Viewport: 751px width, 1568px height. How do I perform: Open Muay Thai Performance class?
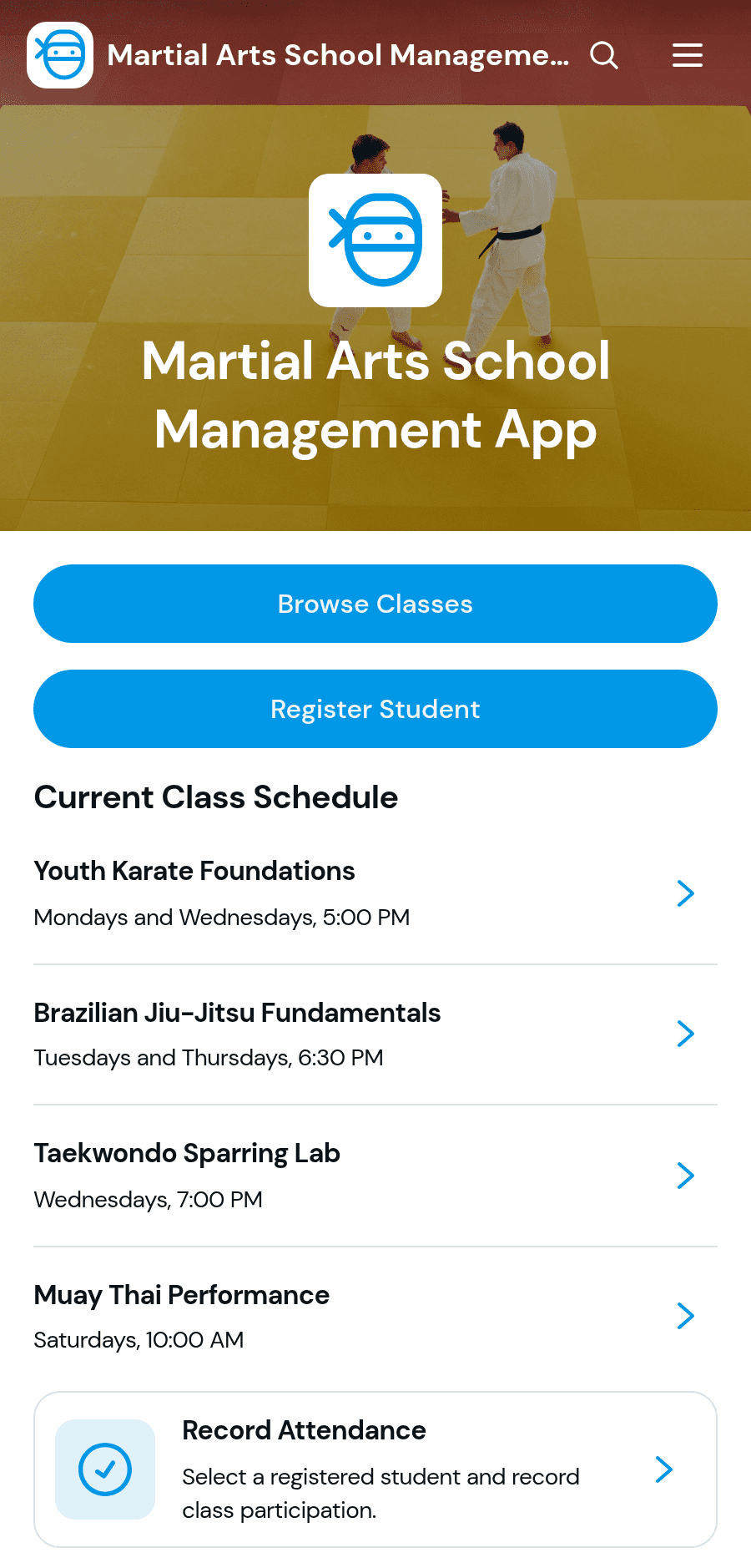click(375, 1317)
